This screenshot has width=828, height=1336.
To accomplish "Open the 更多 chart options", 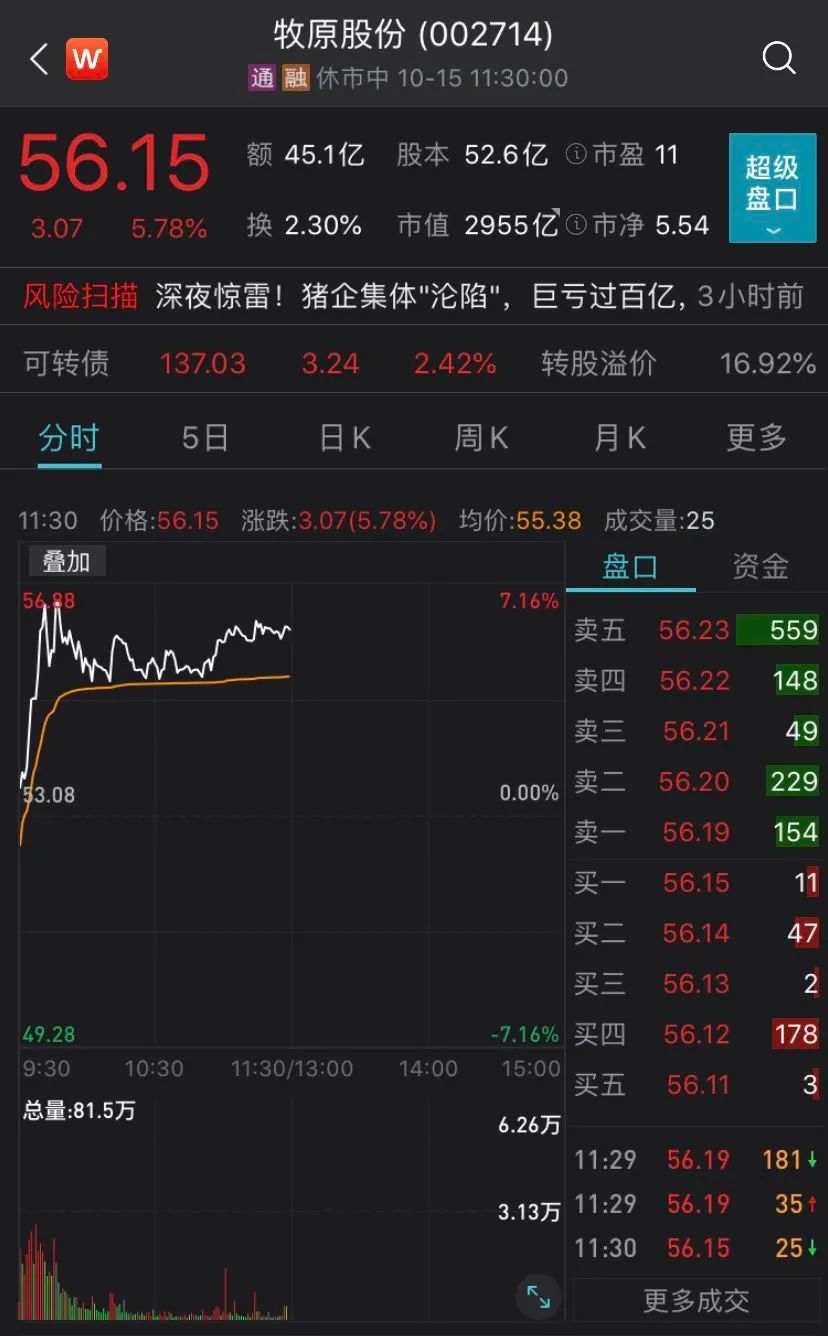I will pyautogui.click(x=757, y=438).
